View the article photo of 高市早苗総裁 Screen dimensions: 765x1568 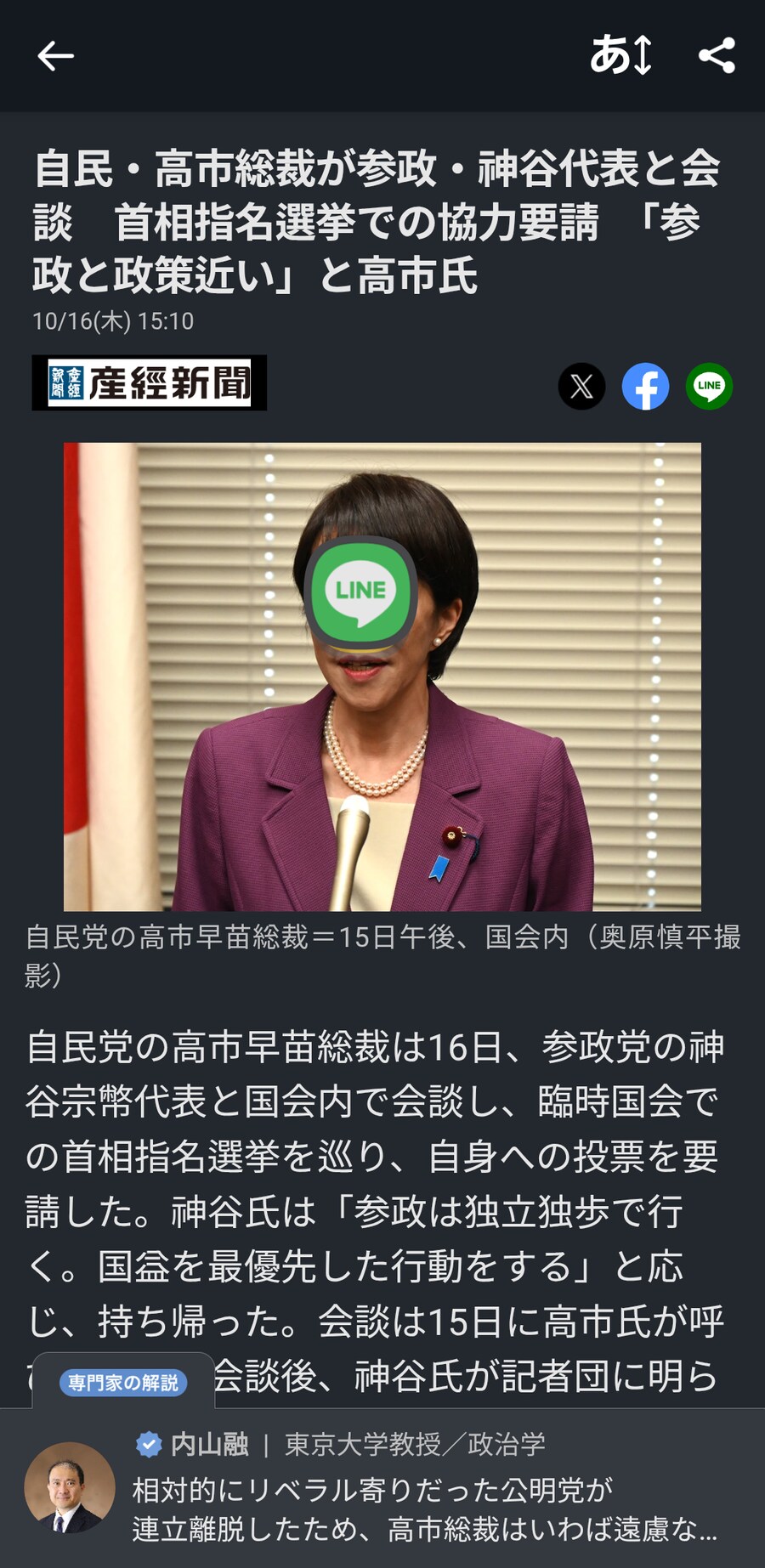[x=382, y=676]
